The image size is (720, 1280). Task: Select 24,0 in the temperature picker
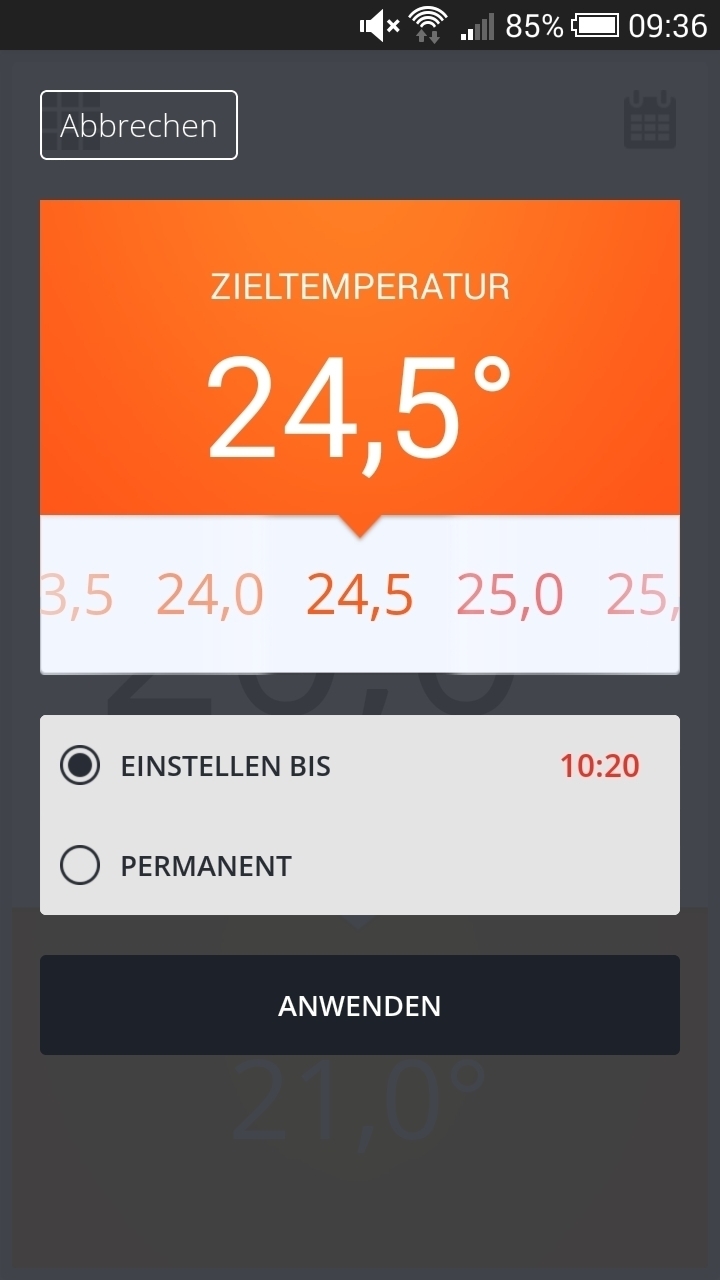coord(210,595)
